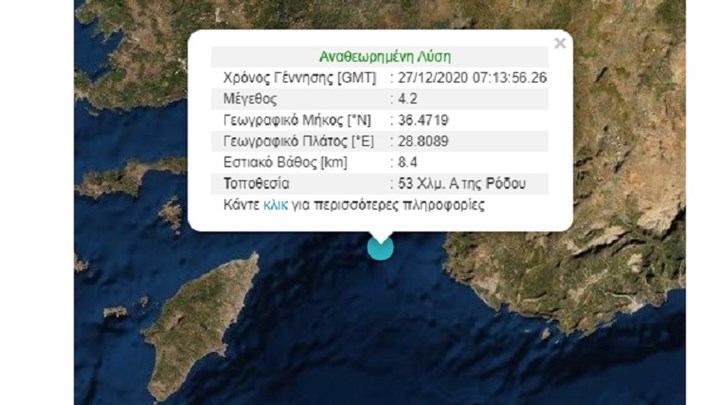Tap the earthquake epicenter marker
720x405 pixels.
point(380,246)
